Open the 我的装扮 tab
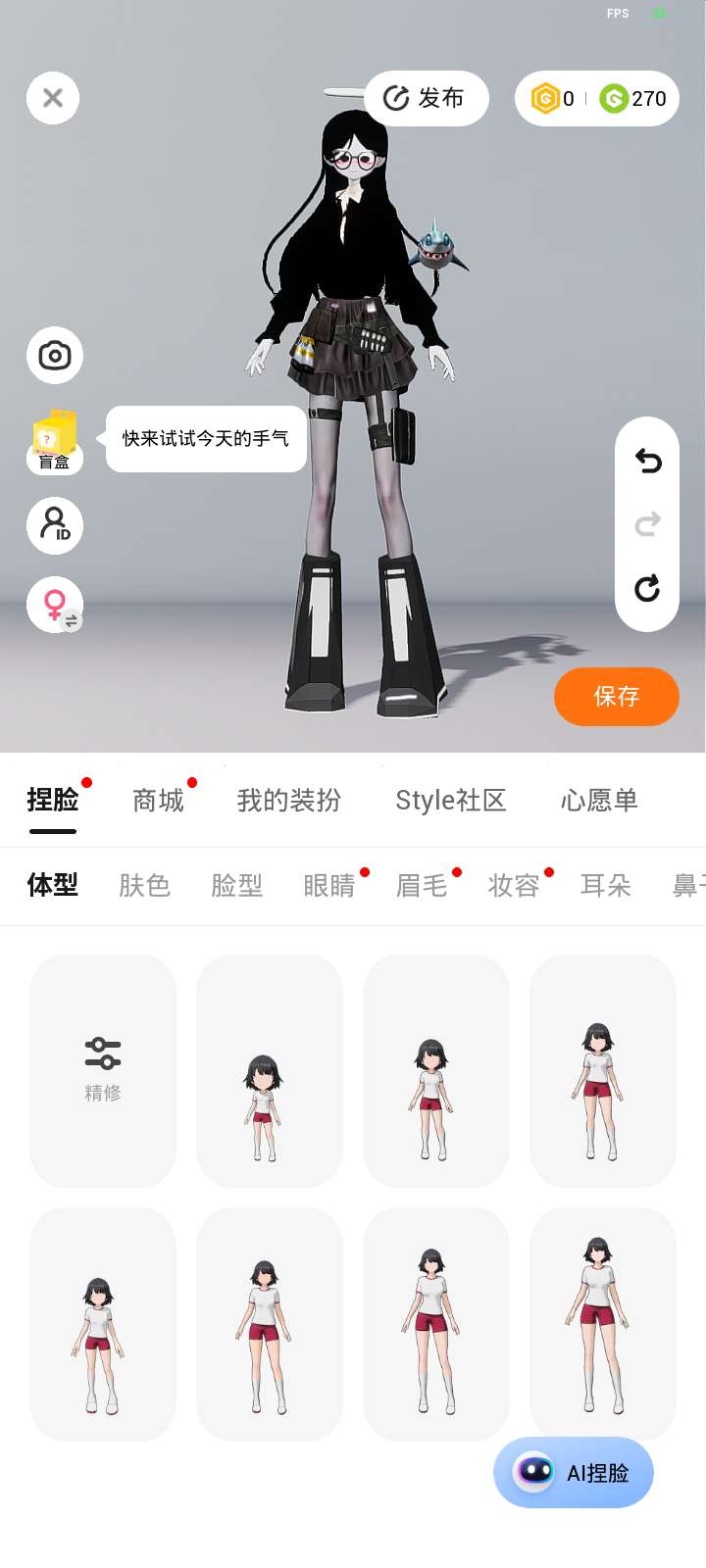This screenshot has height=1568, width=706. [289, 801]
